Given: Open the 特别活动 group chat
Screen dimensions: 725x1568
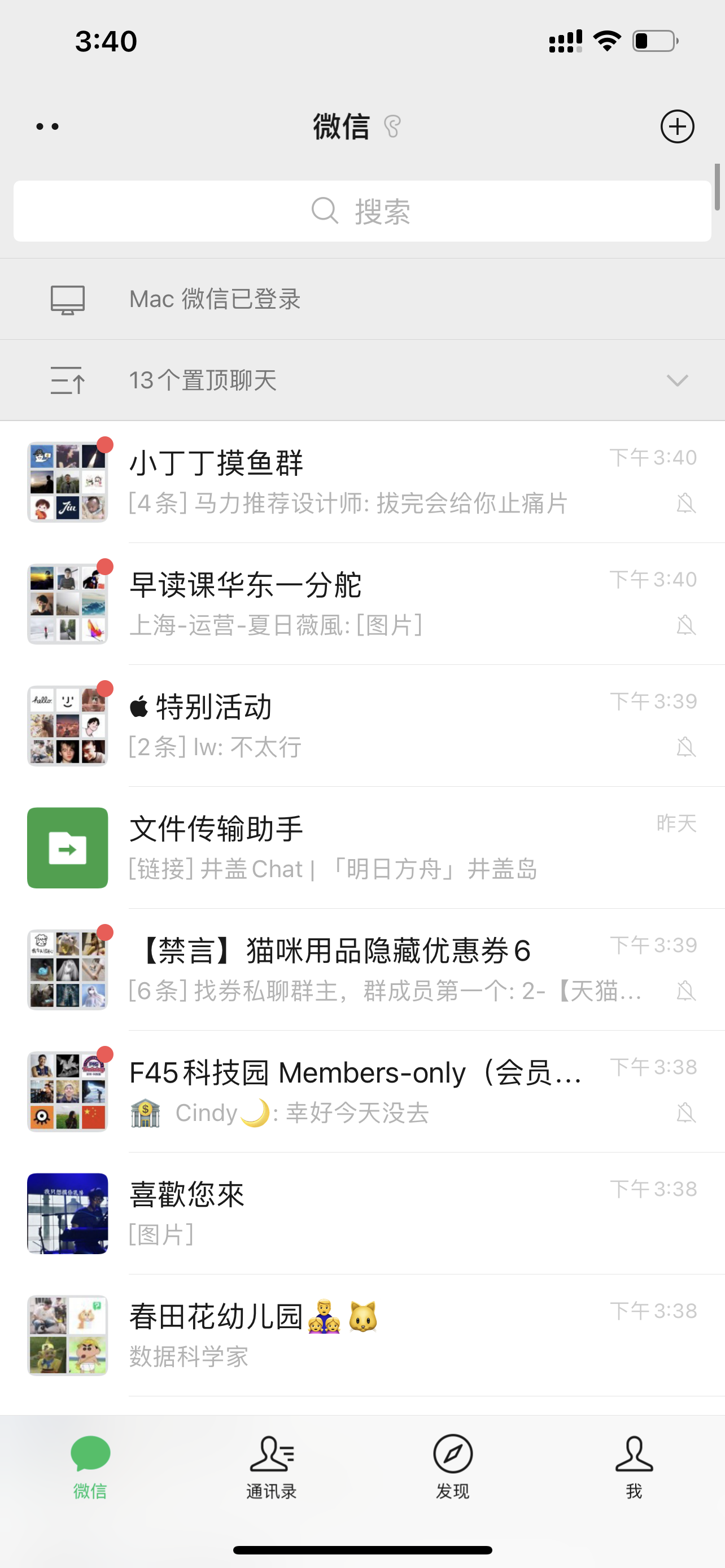Looking at the screenshot, I should (362, 725).
